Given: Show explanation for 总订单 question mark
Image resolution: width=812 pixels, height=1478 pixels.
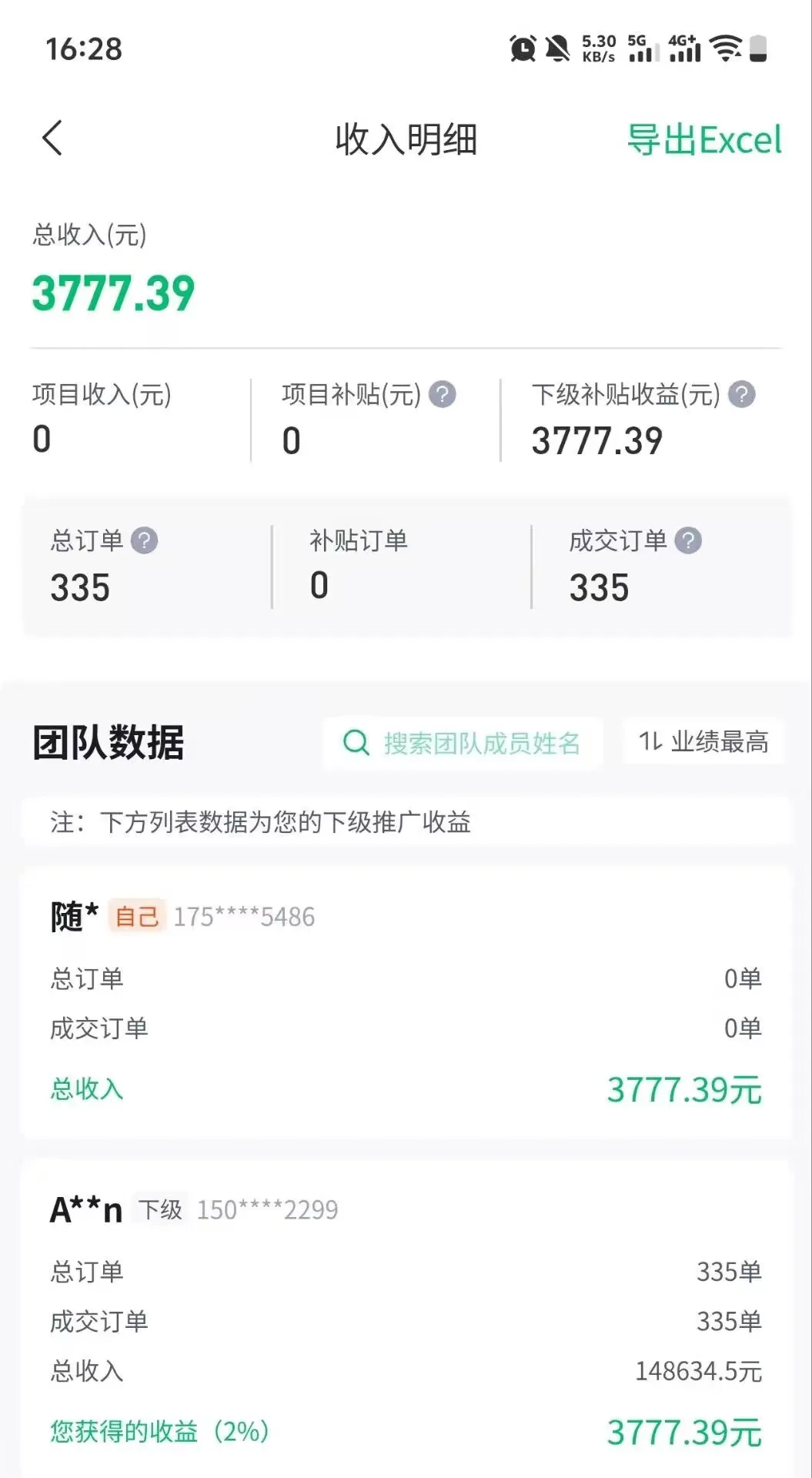Looking at the screenshot, I should click(x=145, y=541).
